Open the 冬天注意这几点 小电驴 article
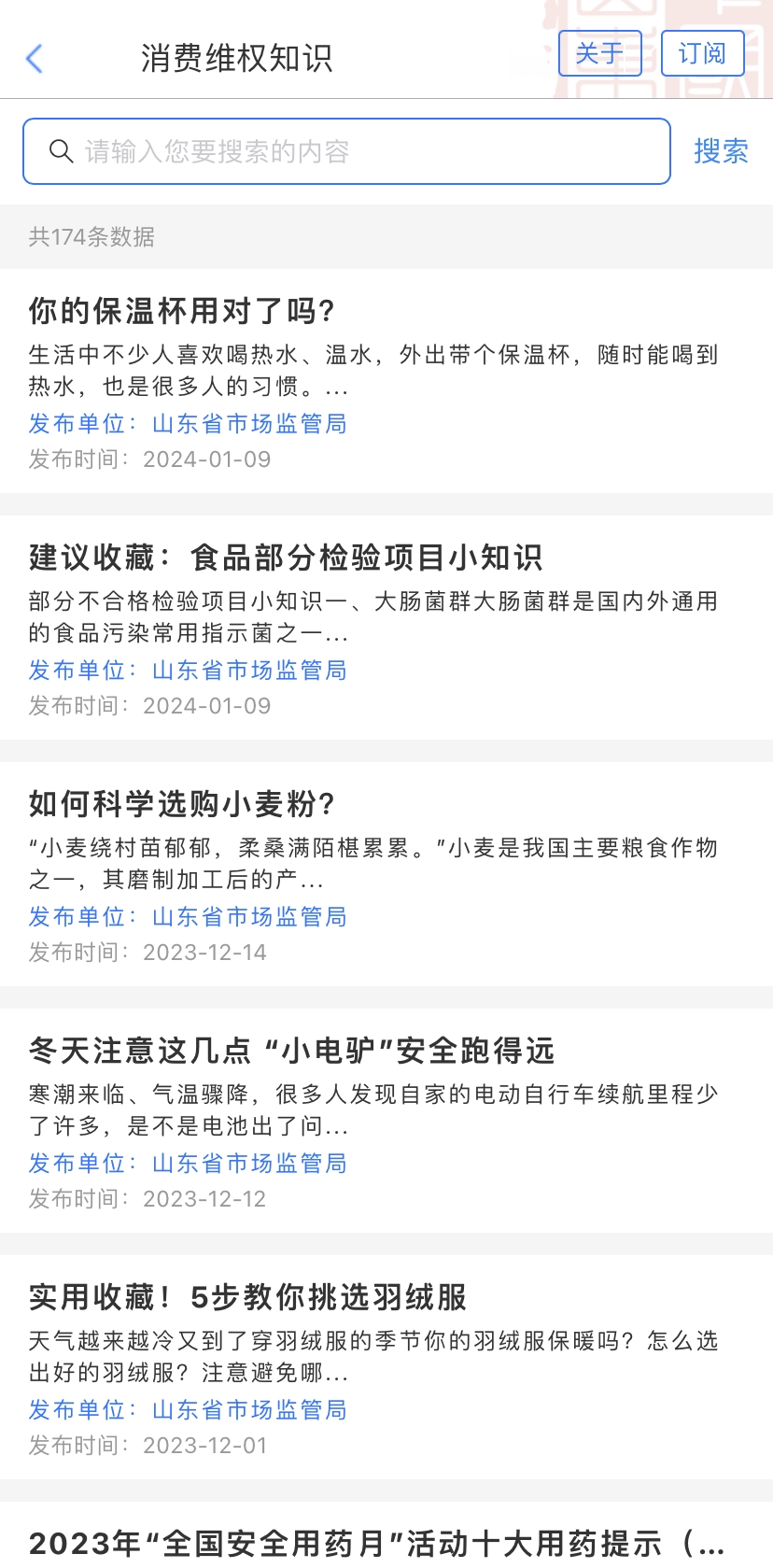773x1568 pixels. point(386,1121)
